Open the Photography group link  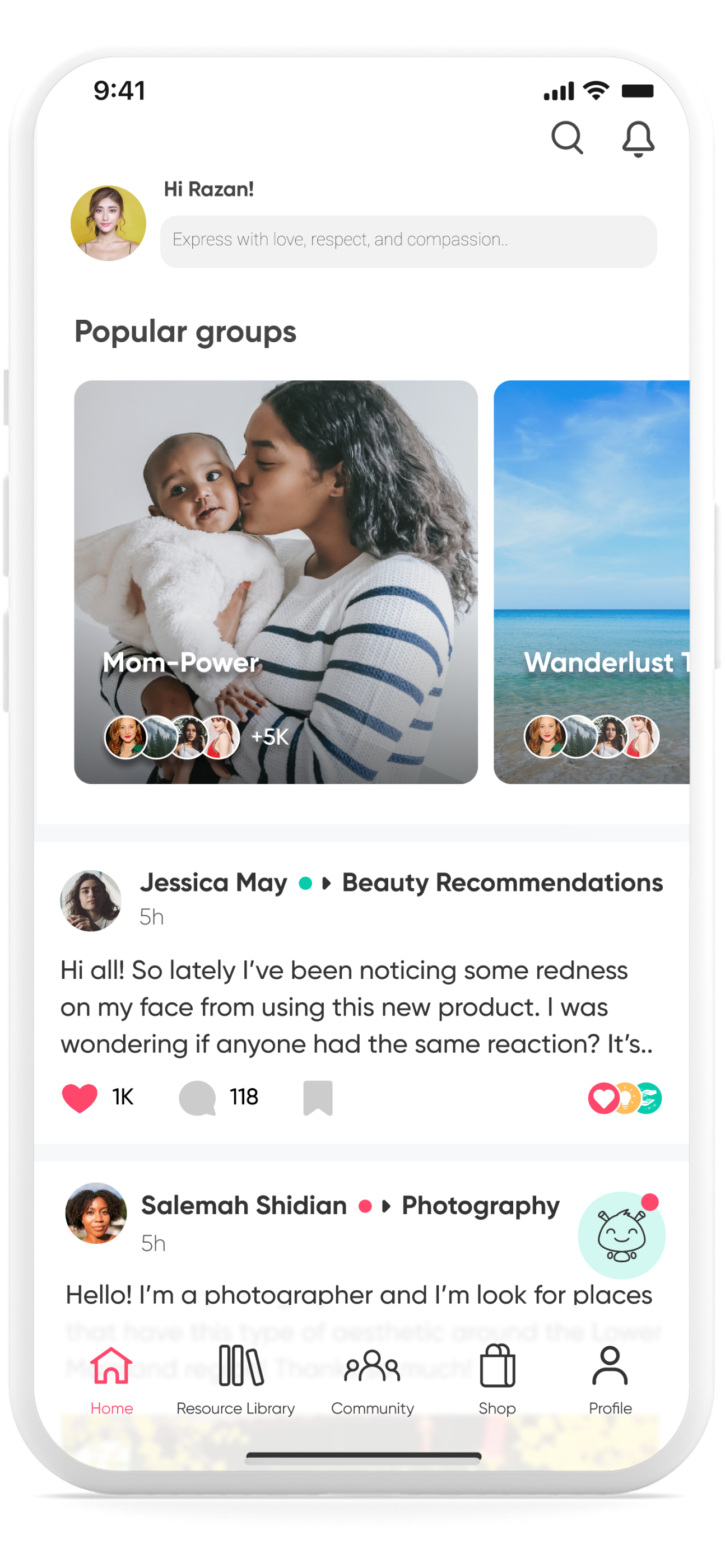480,1206
